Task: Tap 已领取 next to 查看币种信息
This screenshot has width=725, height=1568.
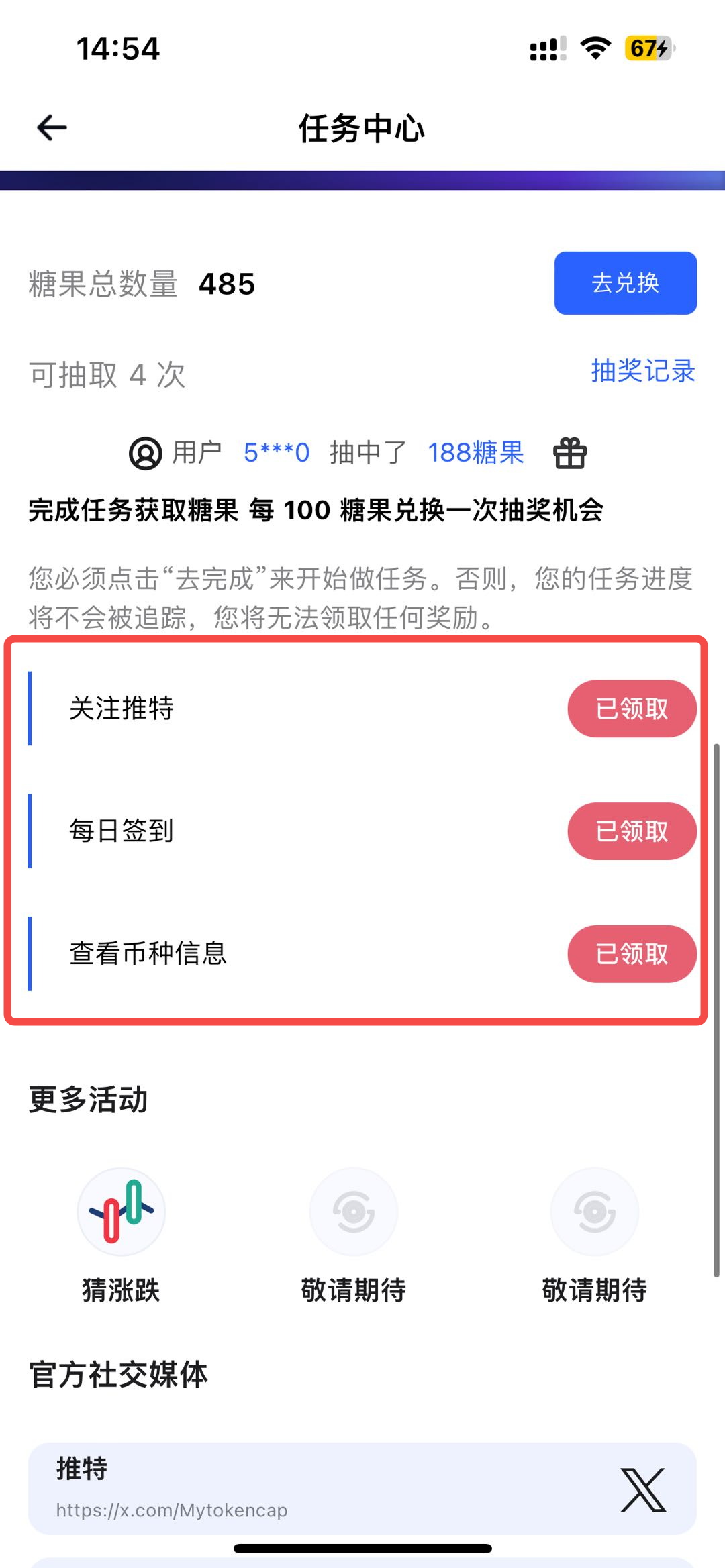Action: (x=631, y=954)
